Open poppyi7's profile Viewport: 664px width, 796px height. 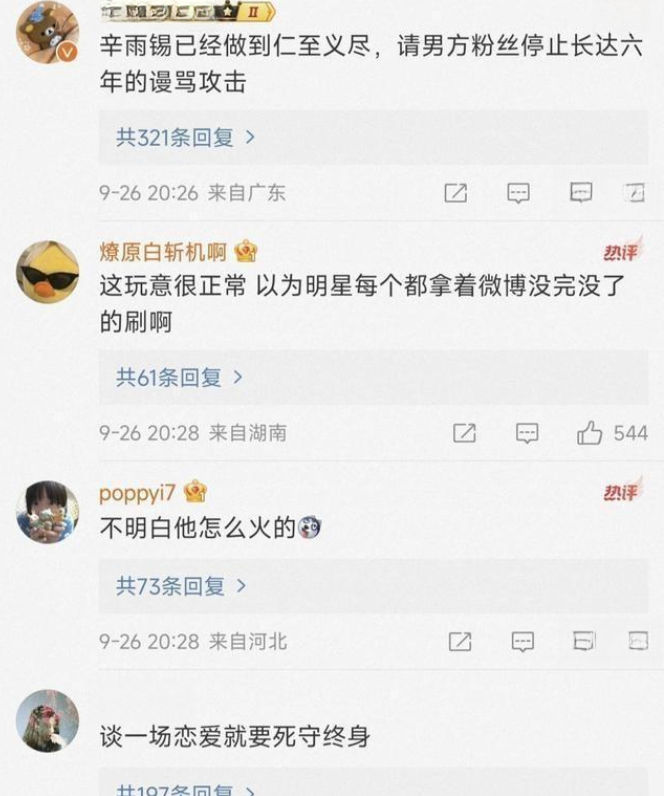138,492
